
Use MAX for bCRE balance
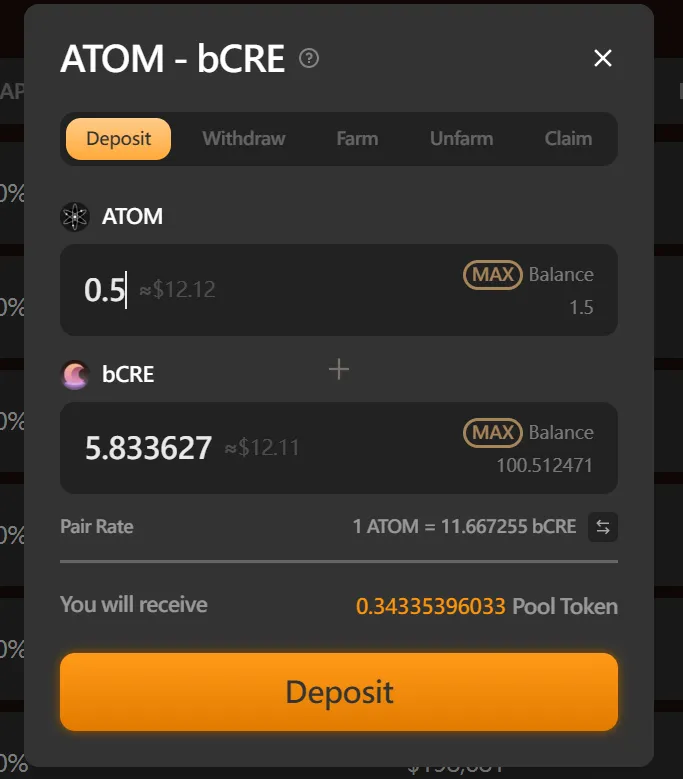(x=492, y=433)
